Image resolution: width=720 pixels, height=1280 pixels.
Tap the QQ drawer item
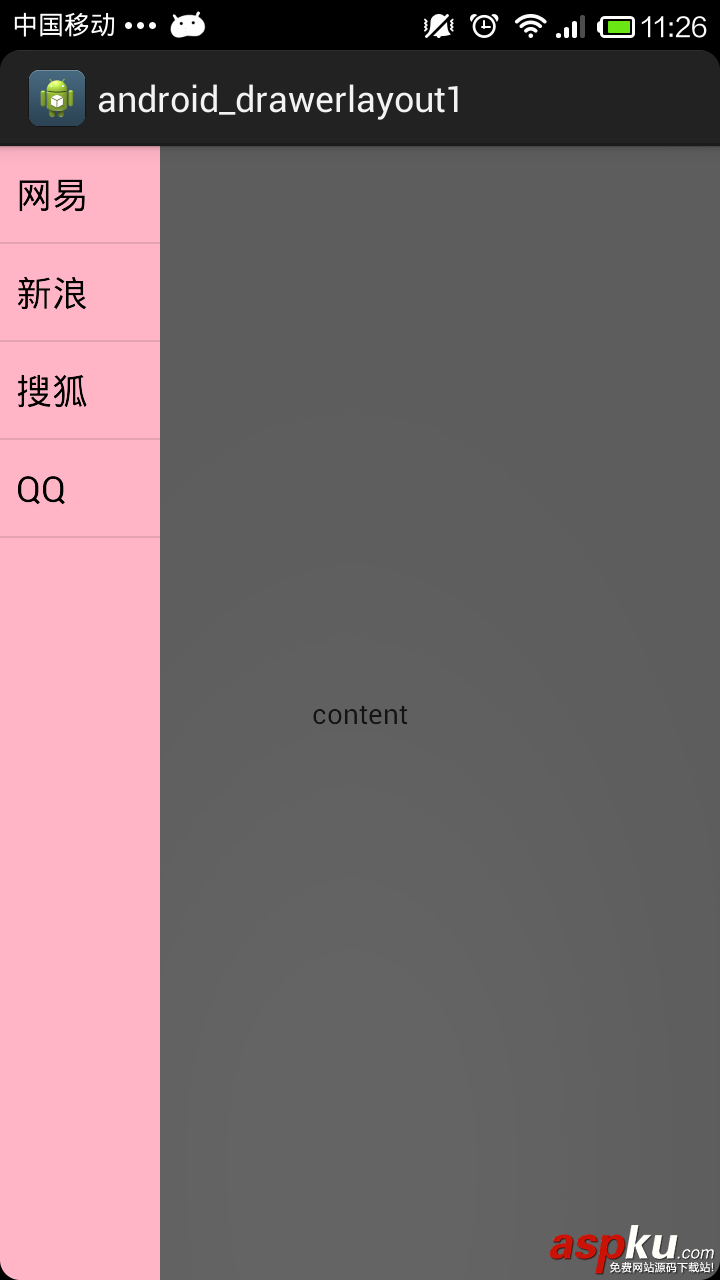click(x=79, y=489)
